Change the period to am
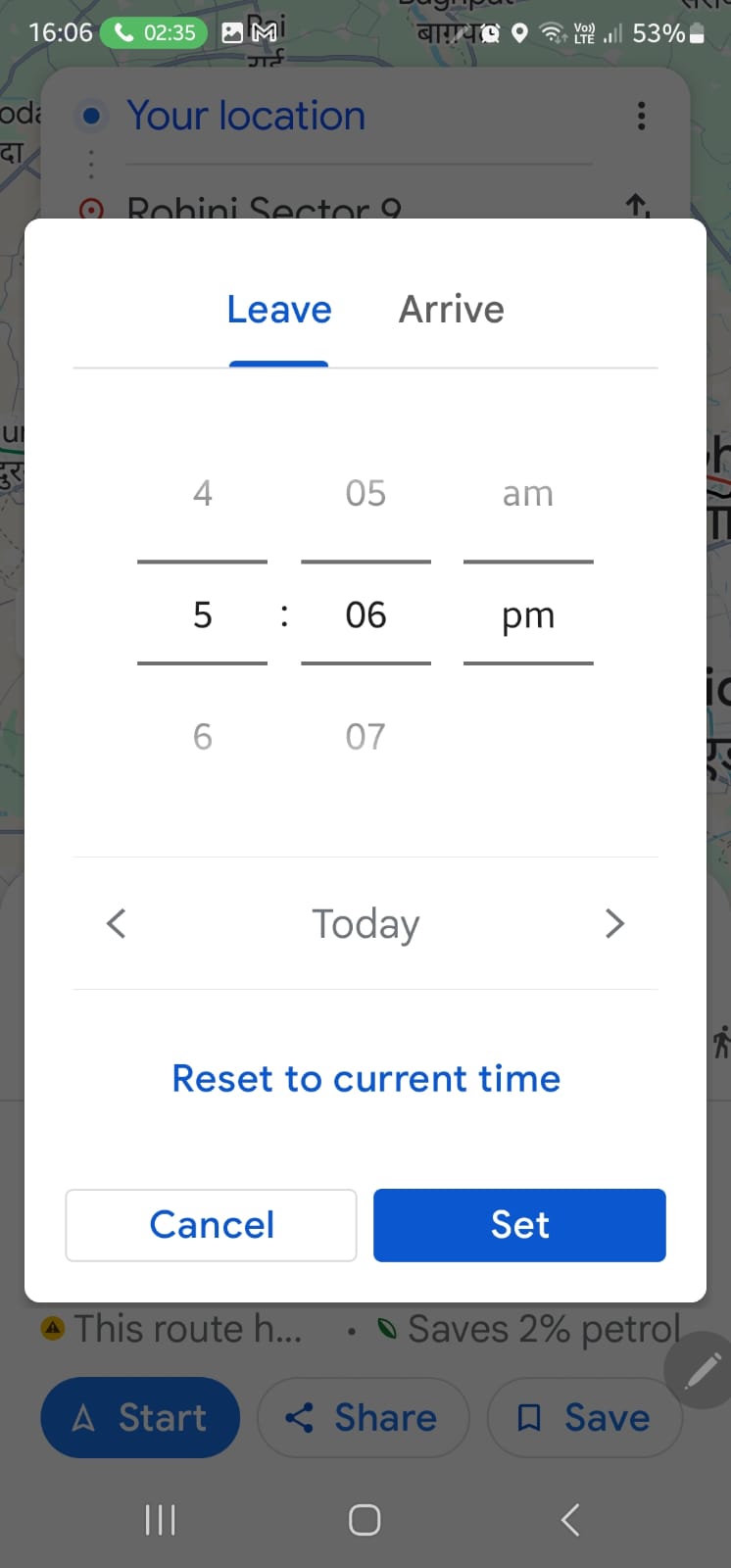 point(528,493)
